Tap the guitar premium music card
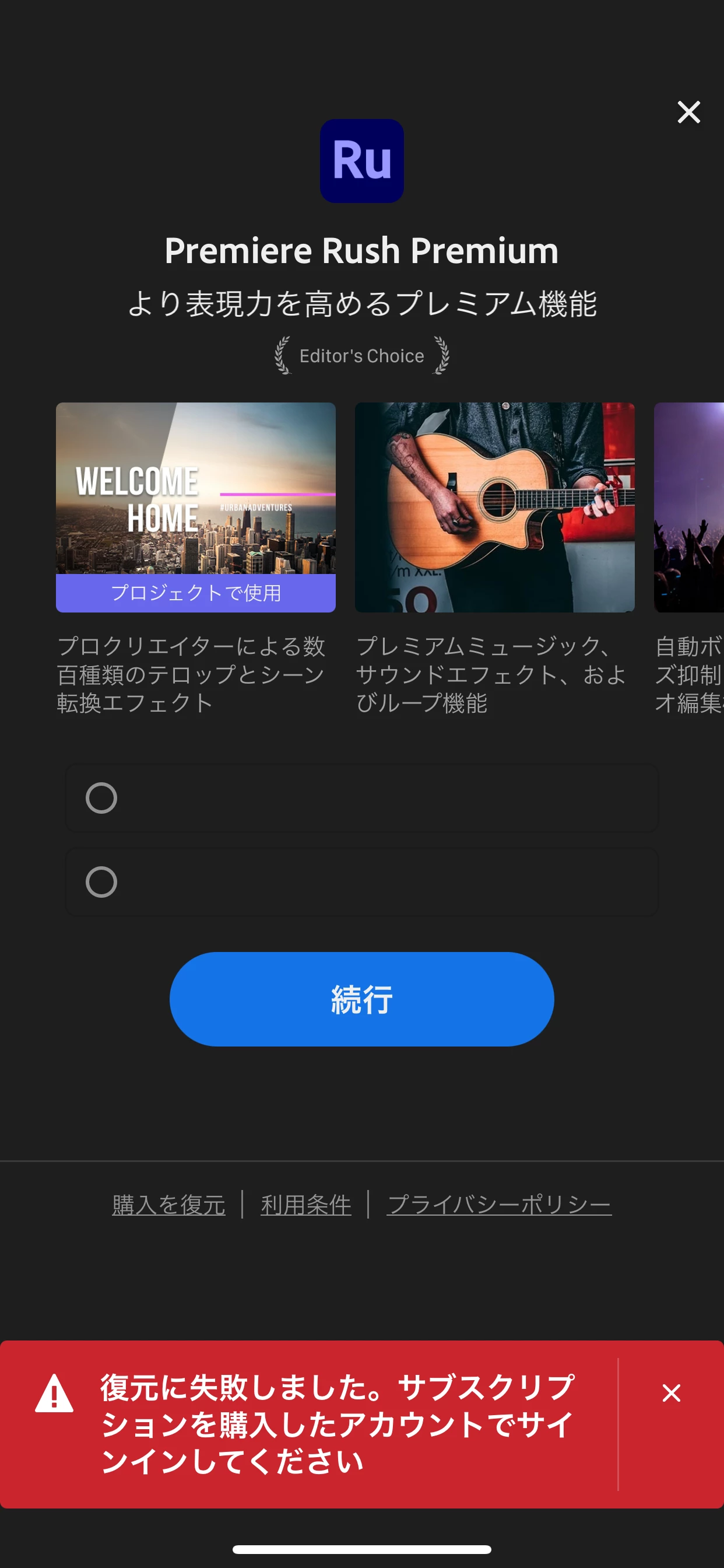Viewport: 724px width, 1568px height. 494,506
